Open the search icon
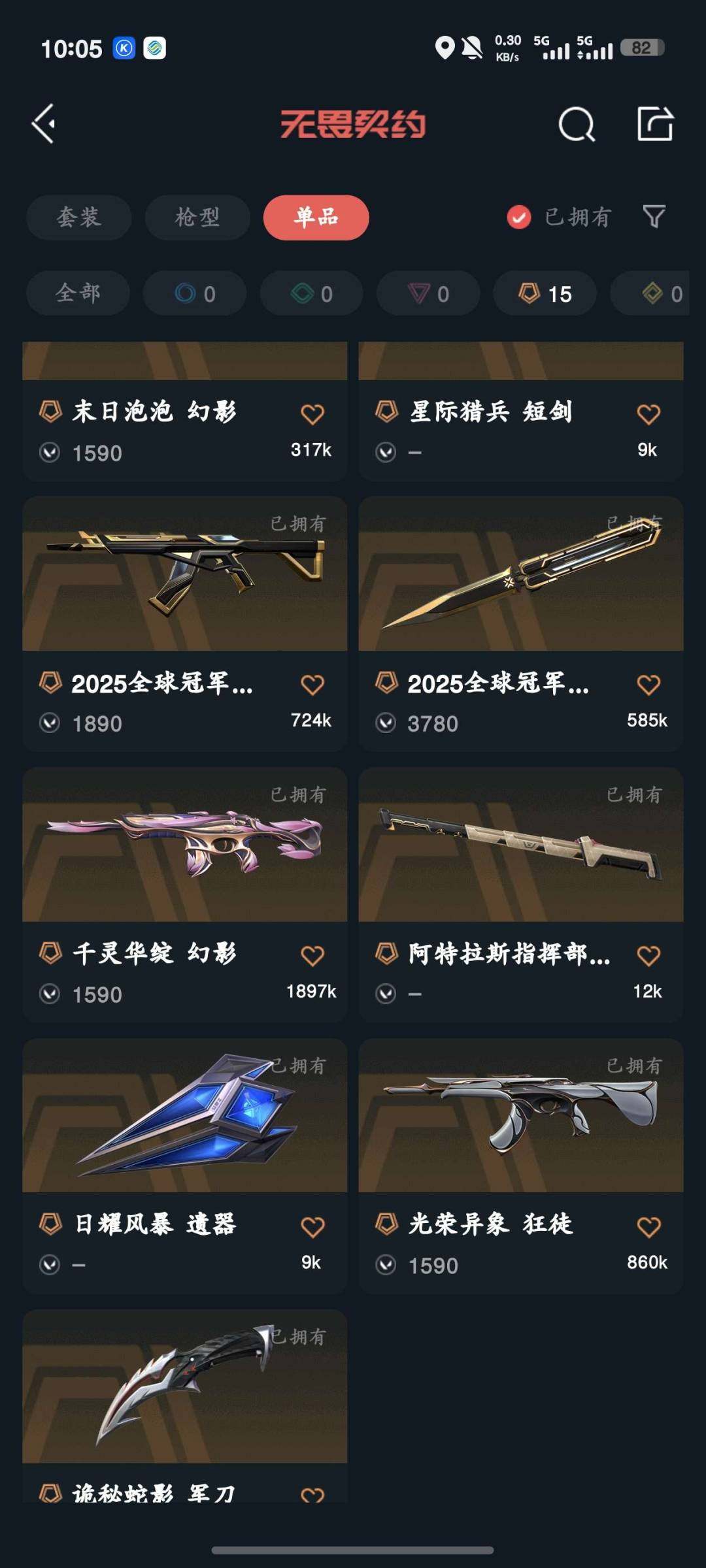Screen dimensions: 706x1568 point(576,124)
